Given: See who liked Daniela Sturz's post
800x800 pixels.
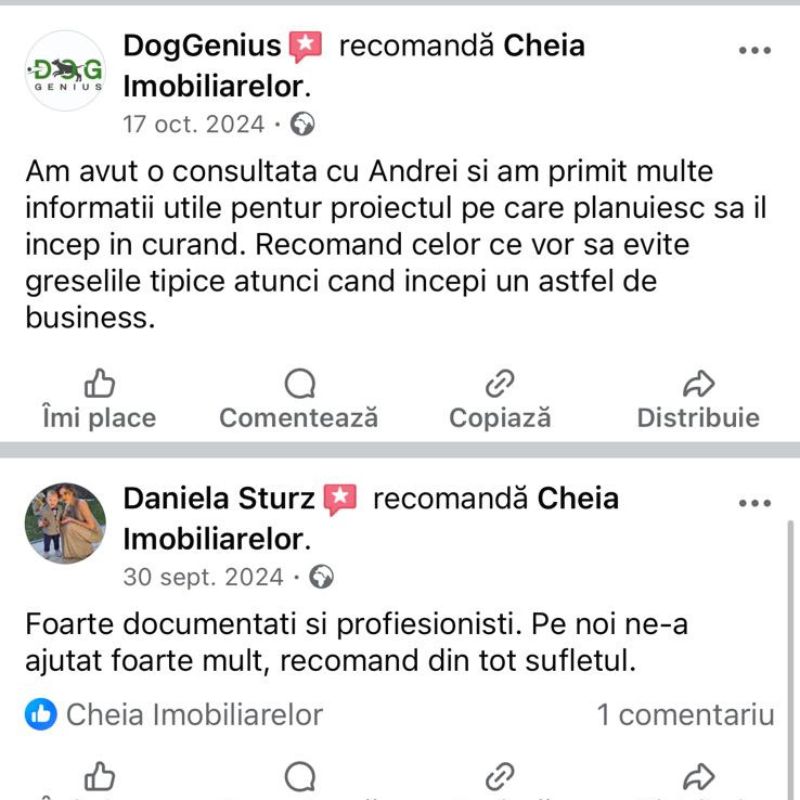Looking at the screenshot, I should (174, 714).
